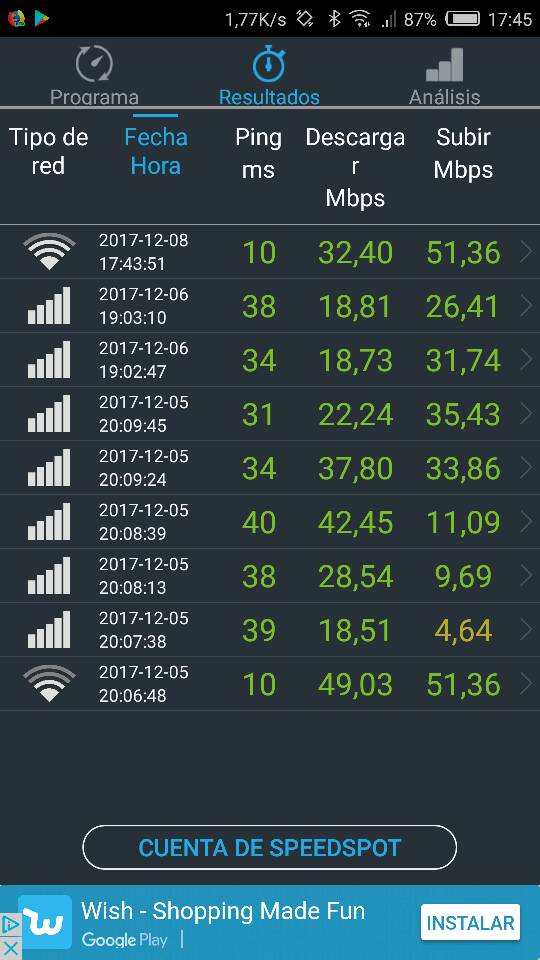This screenshot has height=960, width=540.
Task: Sort results by Fecha Hora column
Action: 156,151
